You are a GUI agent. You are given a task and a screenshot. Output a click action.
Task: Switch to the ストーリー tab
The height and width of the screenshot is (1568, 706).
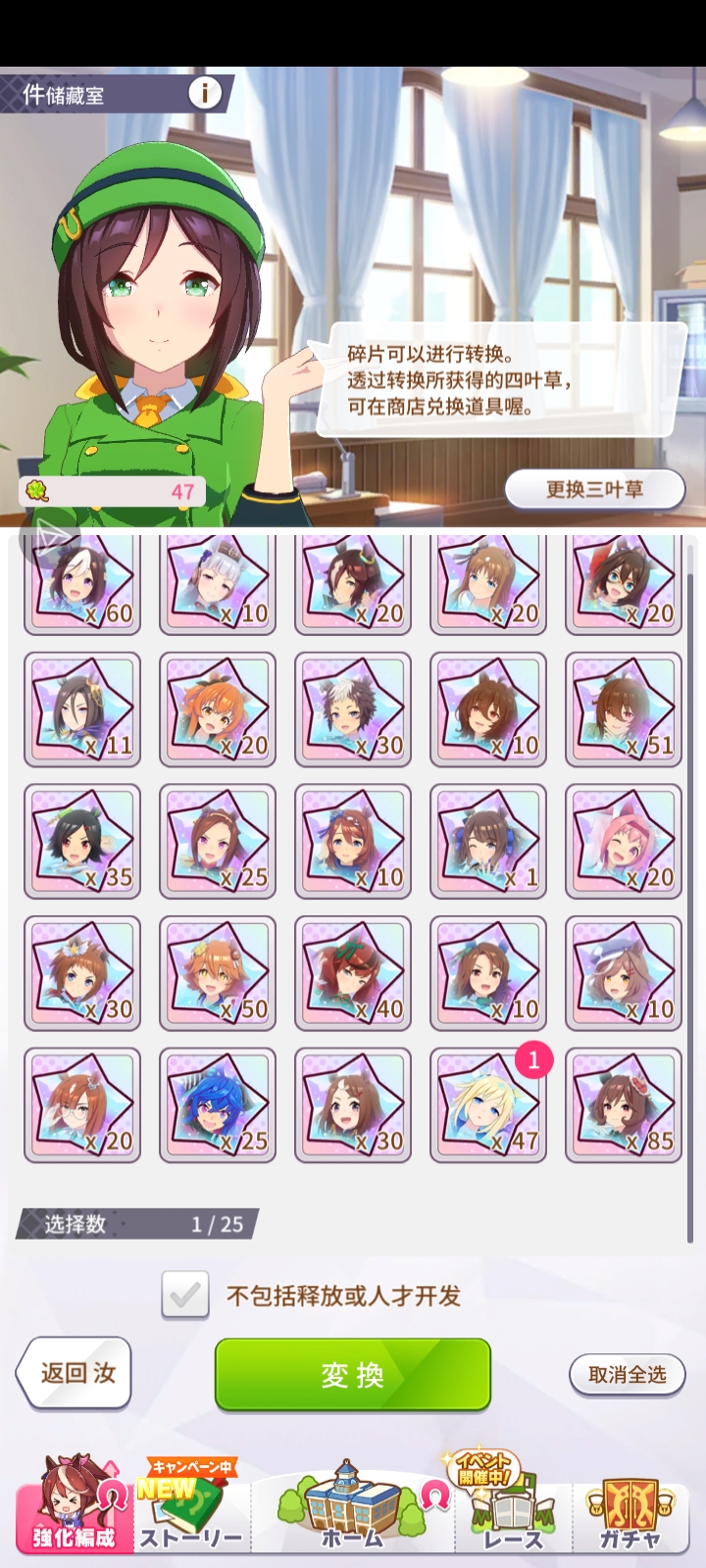coord(191,1509)
